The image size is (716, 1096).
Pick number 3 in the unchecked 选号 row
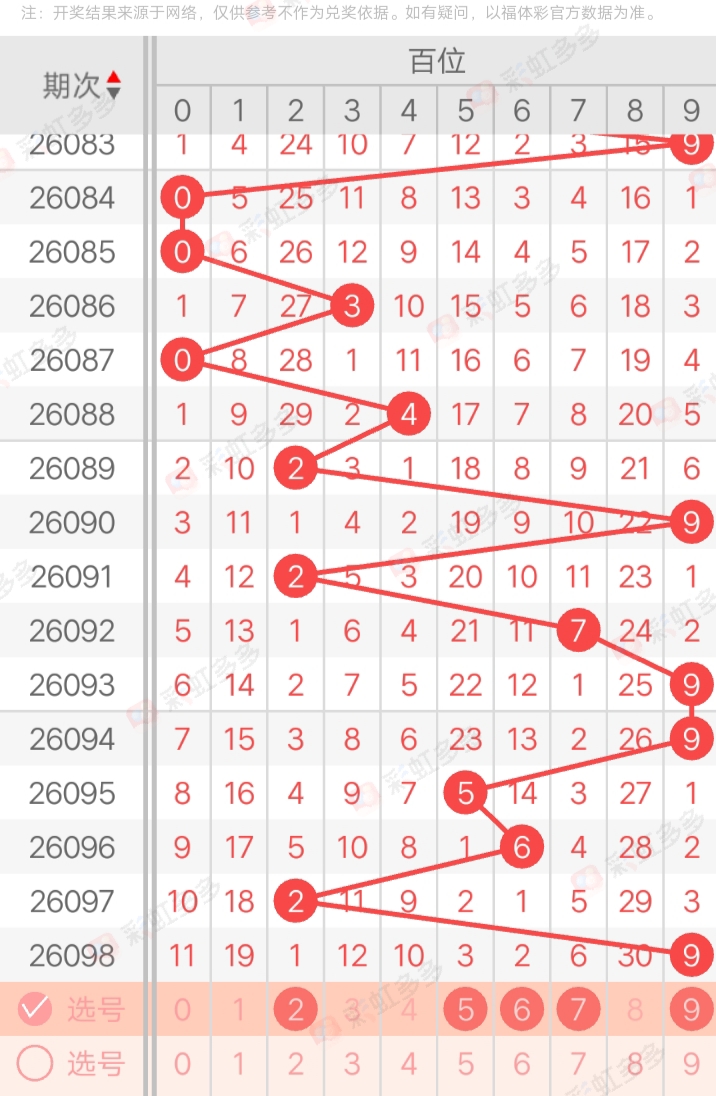click(352, 1063)
